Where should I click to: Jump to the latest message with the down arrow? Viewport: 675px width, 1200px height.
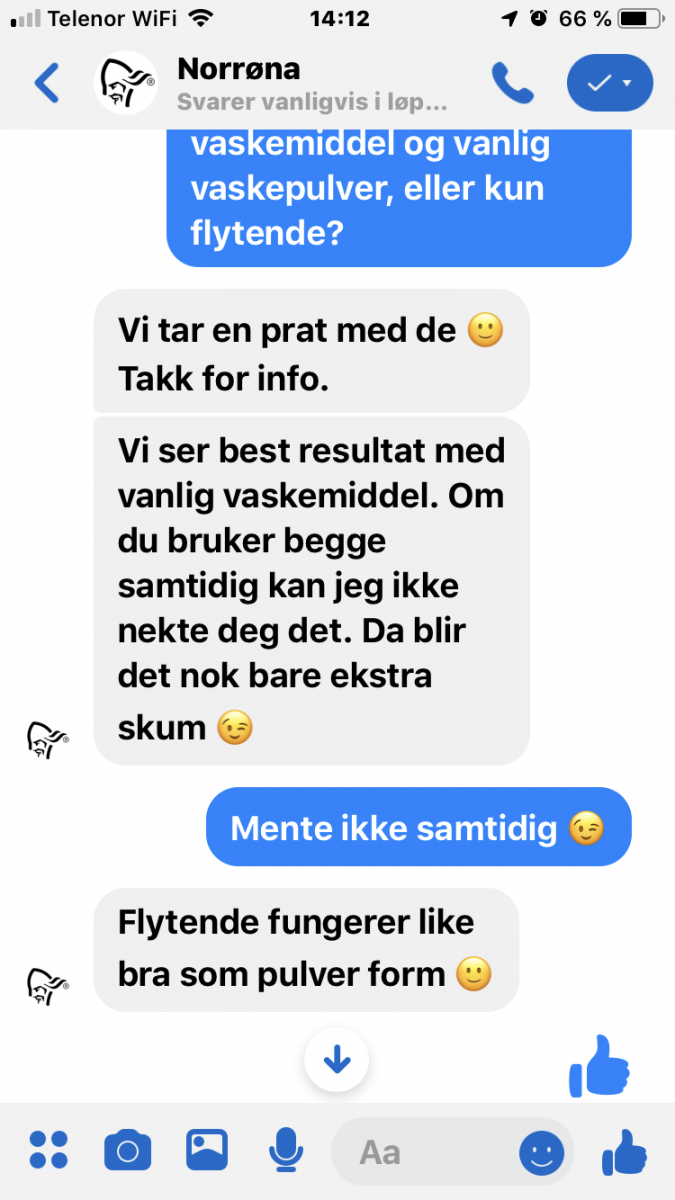pos(337,1059)
